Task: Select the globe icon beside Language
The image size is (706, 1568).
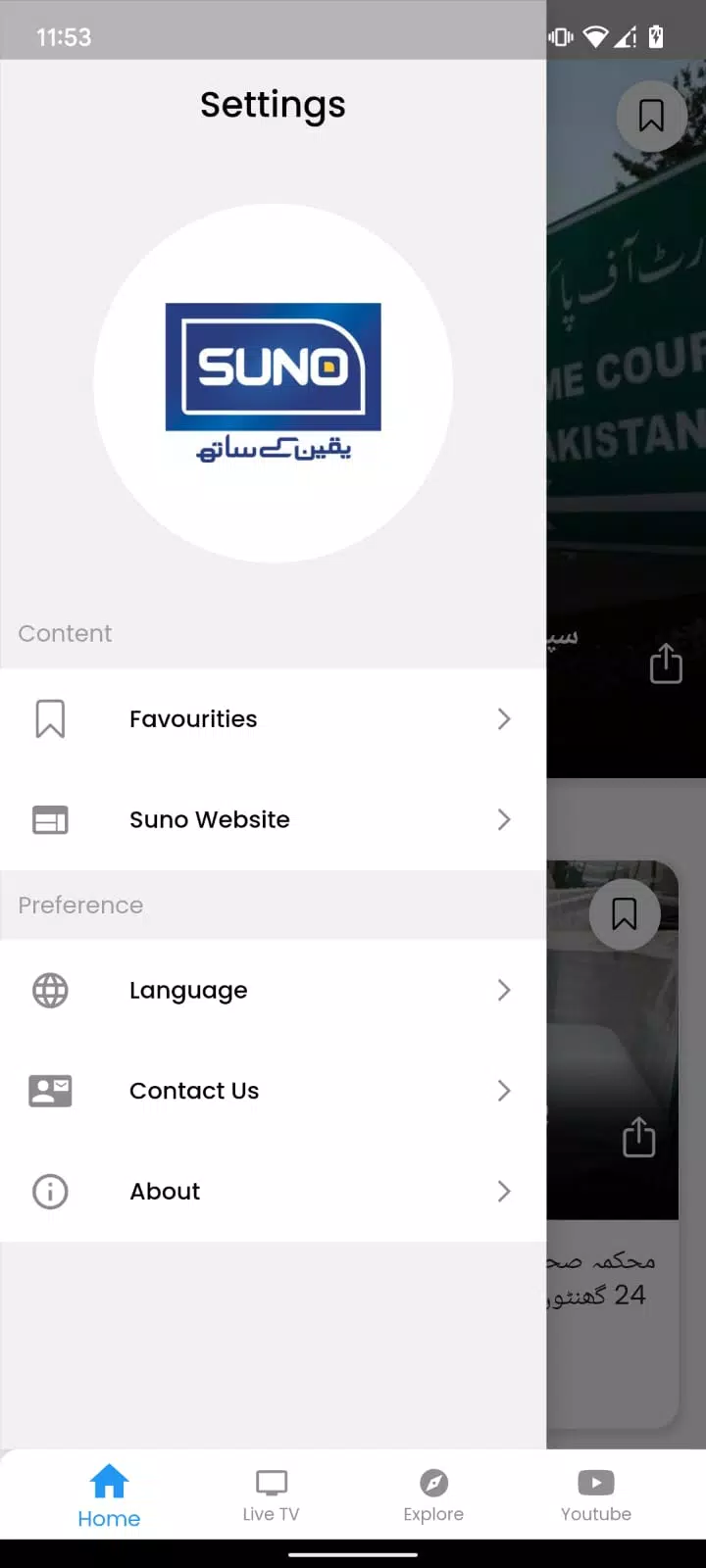Action: [49, 990]
